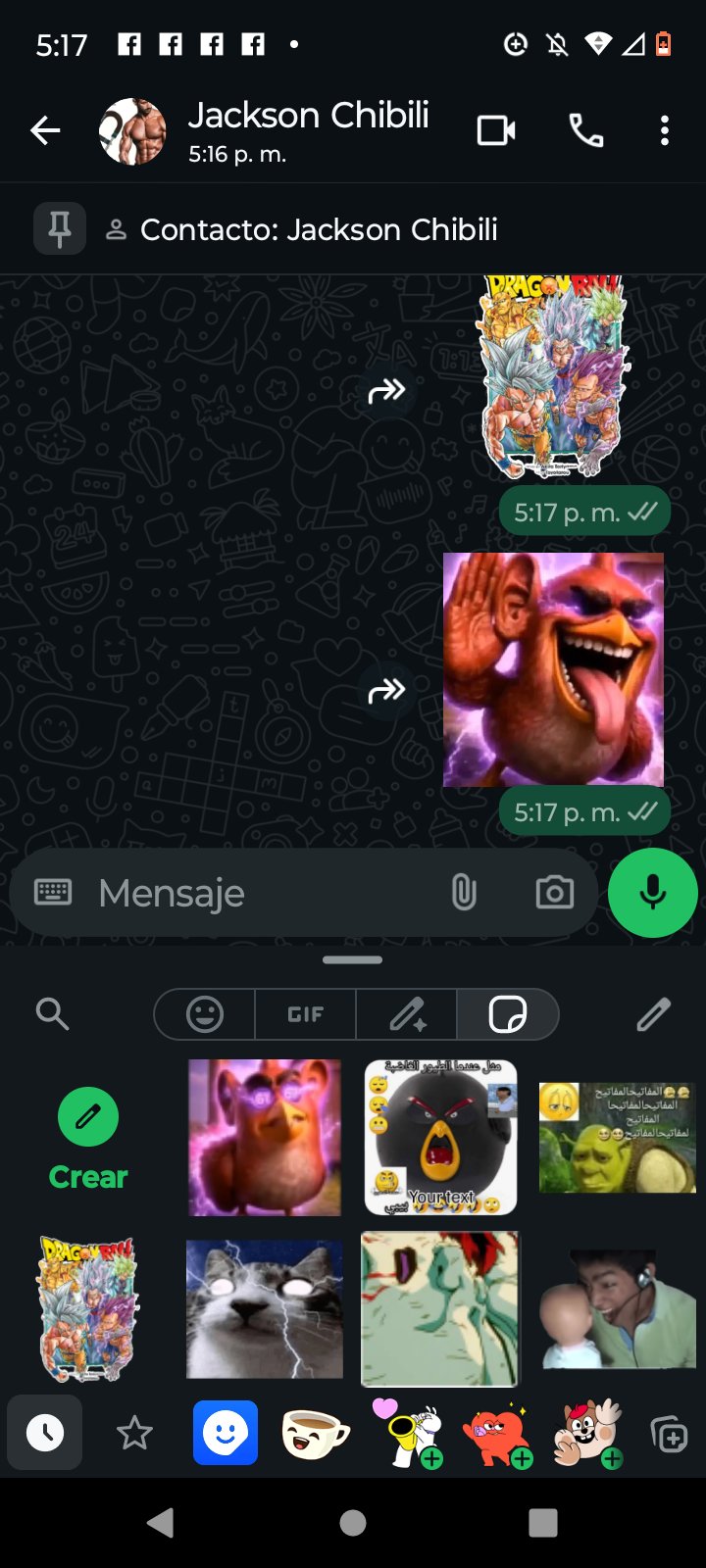Switch to the system keyboard icon
This screenshot has width=706, height=1568.
click(53, 892)
